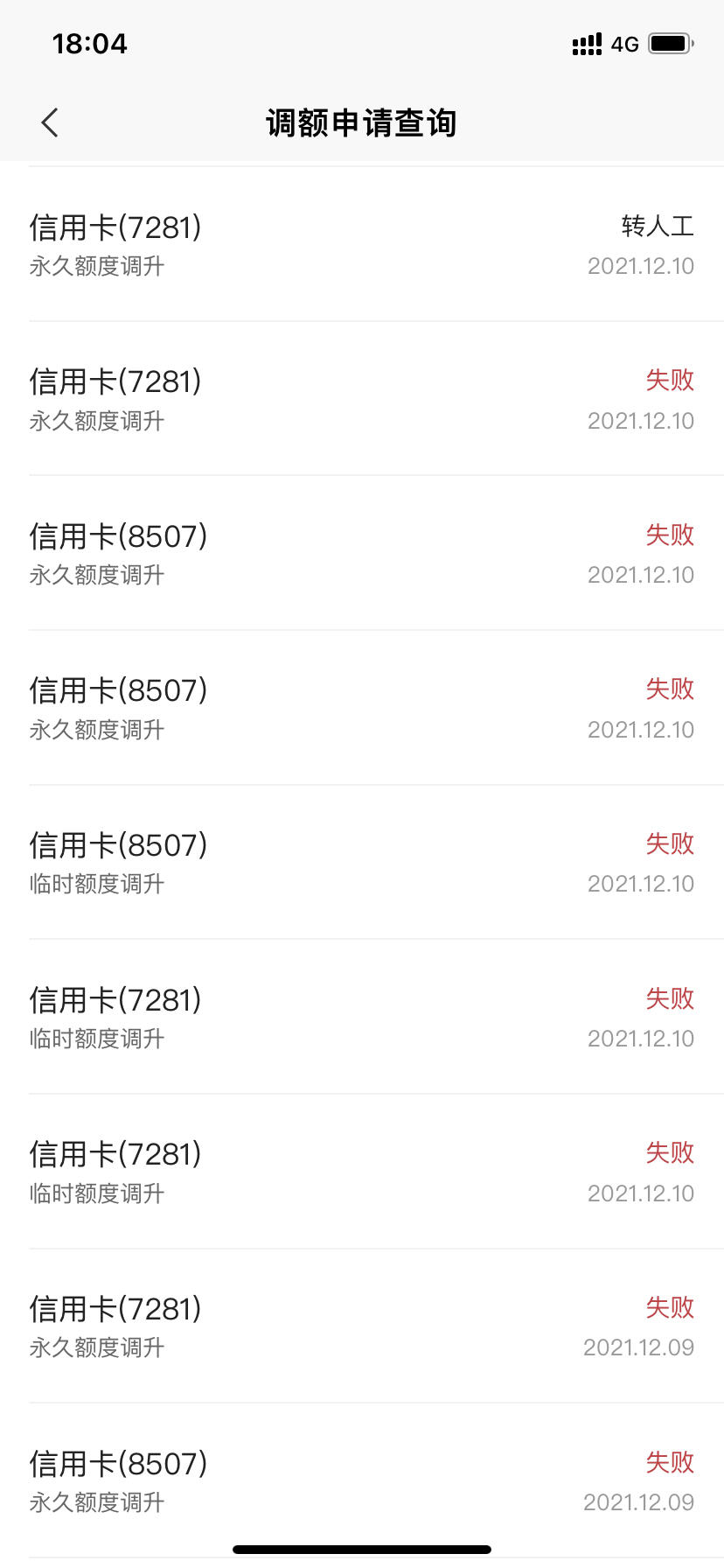This screenshot has height=1568, width=724.
Task: Open the 信用卡(7281) record marked 转人工
Action: [362, 244]
